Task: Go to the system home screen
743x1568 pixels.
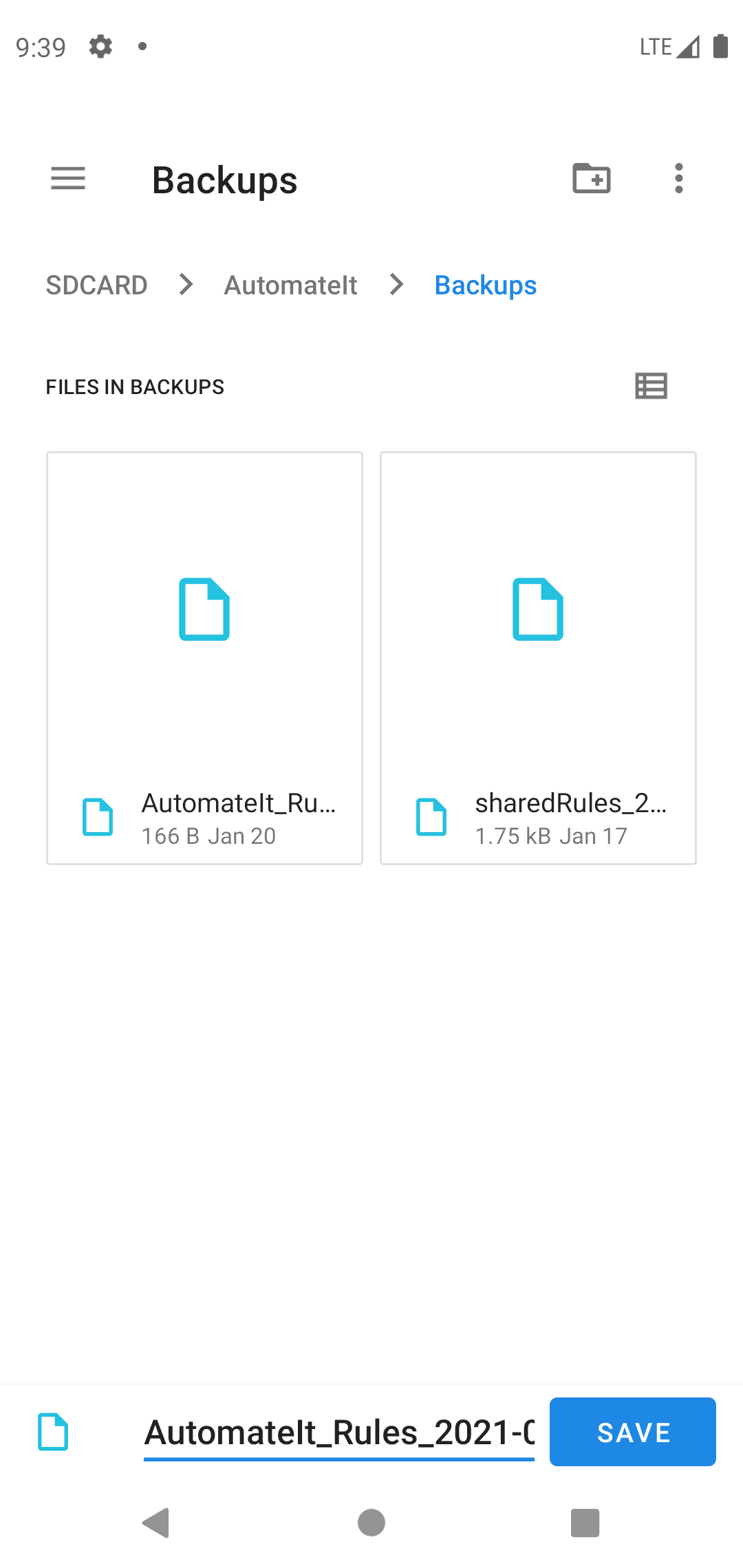Action: [x=371, y=1523]
